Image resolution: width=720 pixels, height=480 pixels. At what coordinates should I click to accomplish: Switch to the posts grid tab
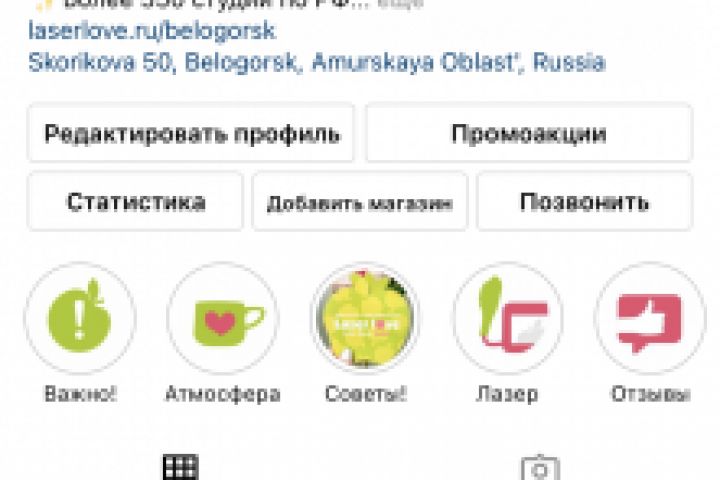(180, 467)
